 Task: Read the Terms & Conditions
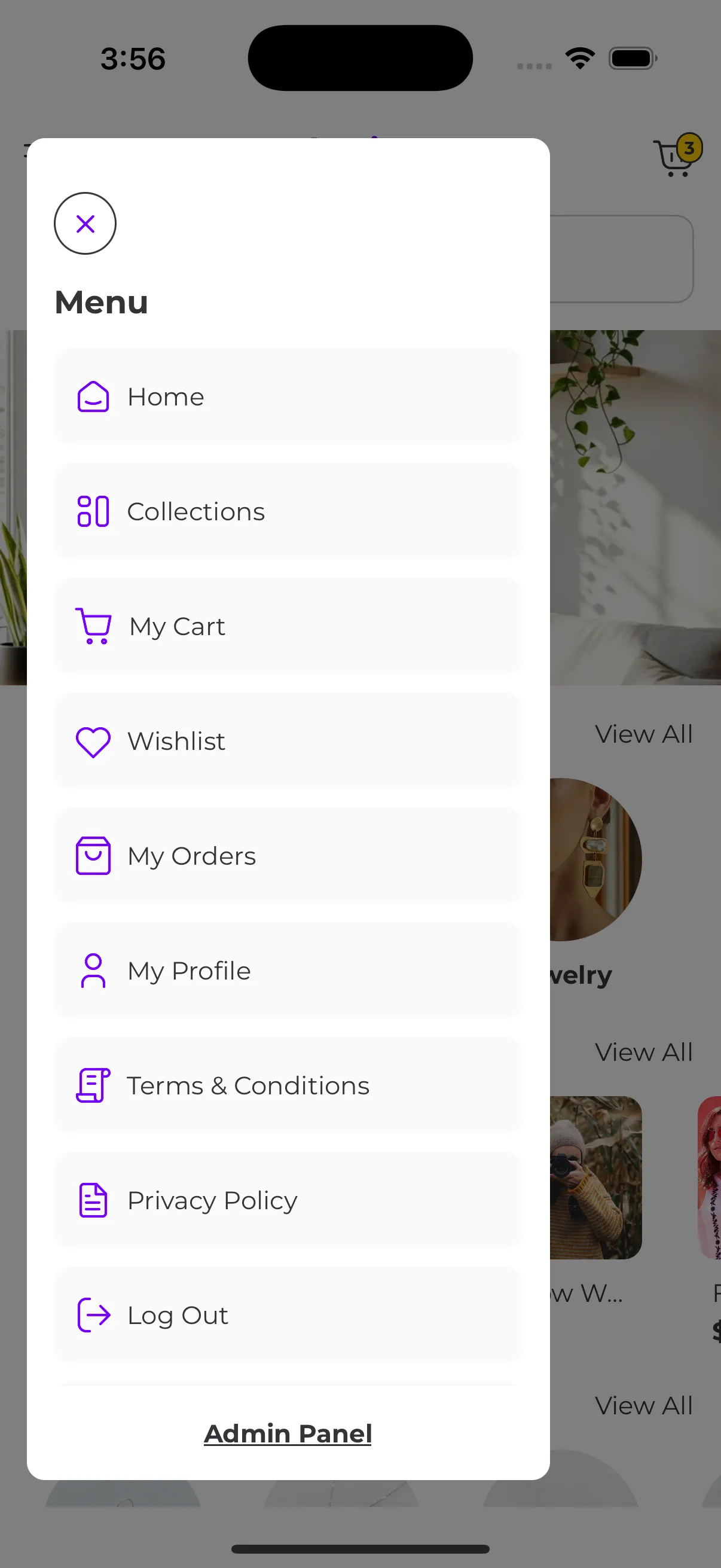pos(288,1085)
